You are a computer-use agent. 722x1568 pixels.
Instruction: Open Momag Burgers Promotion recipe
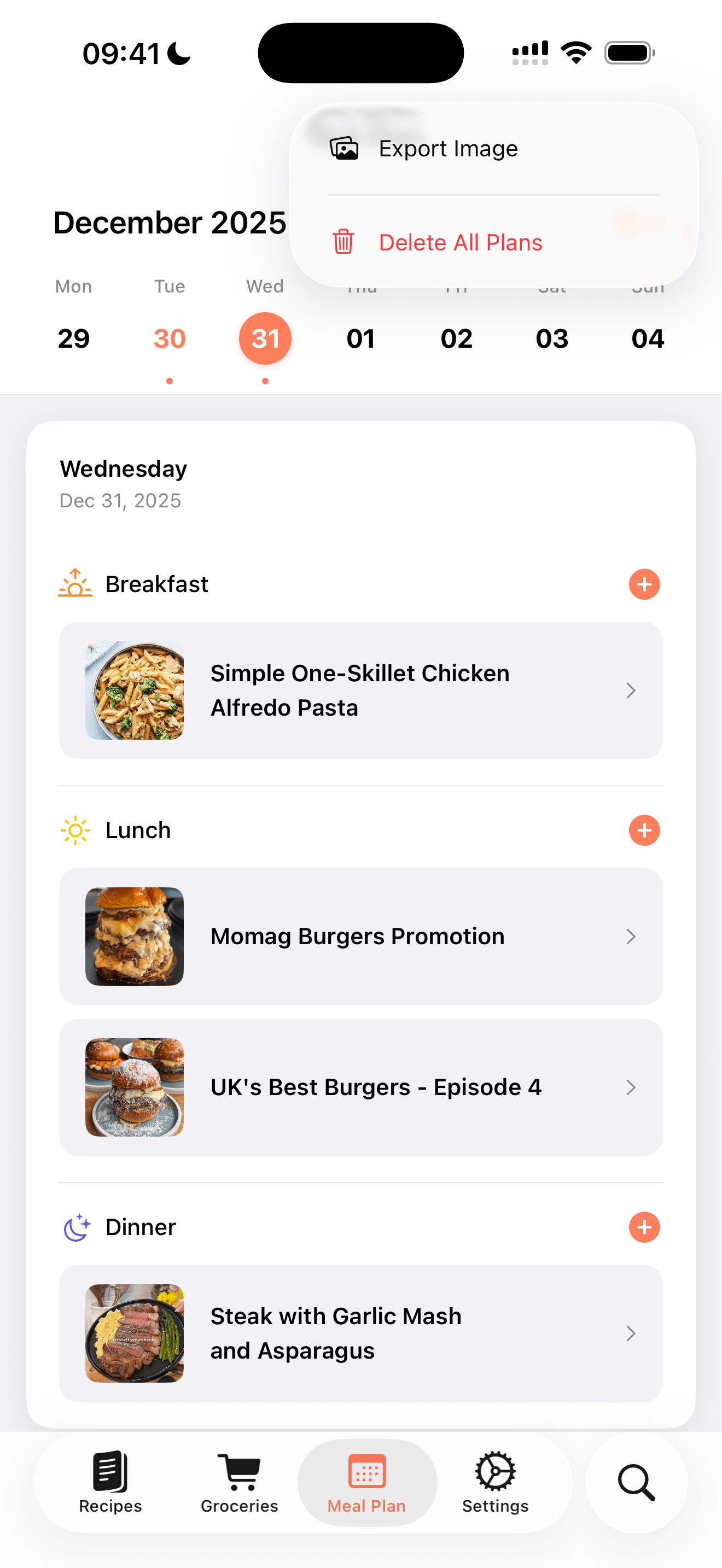(x=360, y=936)
